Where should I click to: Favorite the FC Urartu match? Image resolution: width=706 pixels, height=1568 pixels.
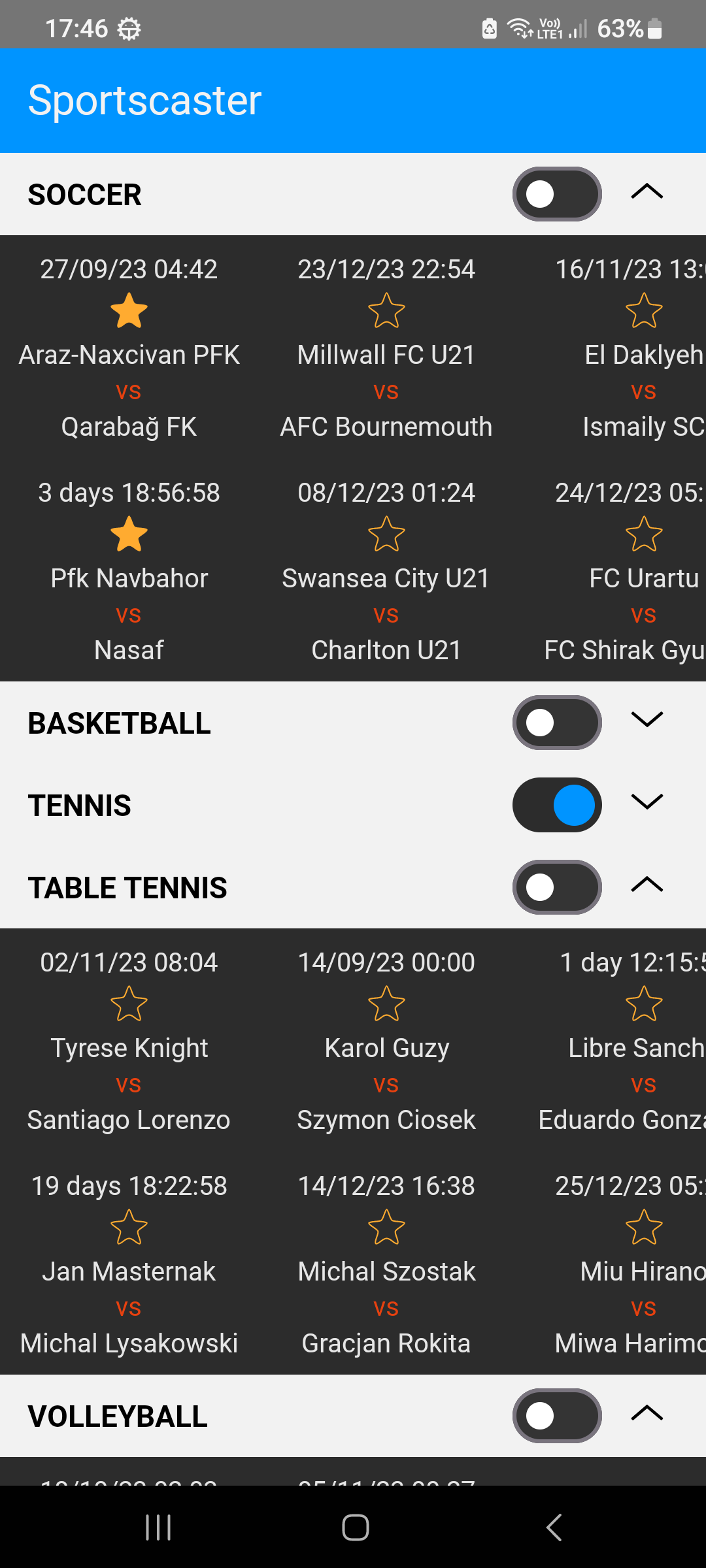tap(644, 534)
